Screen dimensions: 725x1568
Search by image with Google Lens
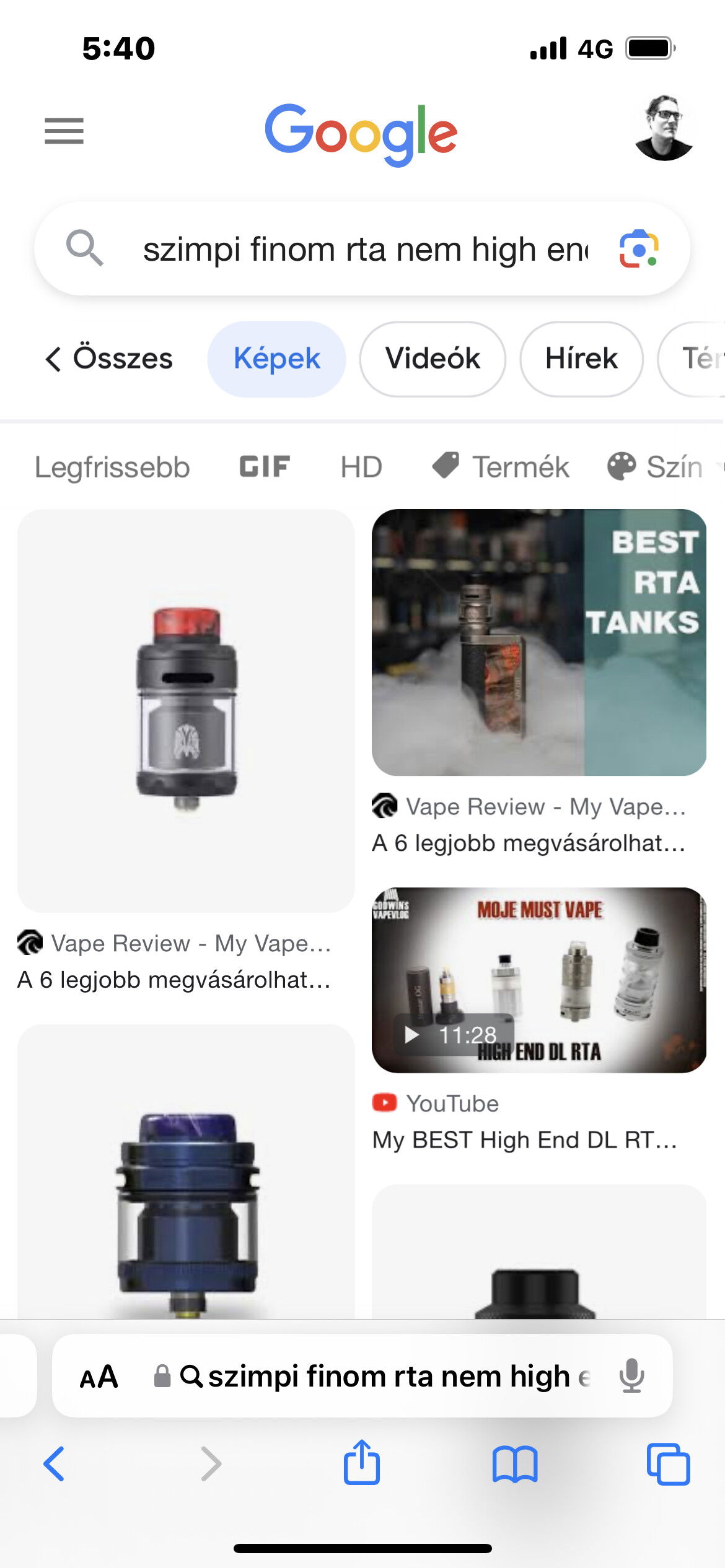click(639, 249)
